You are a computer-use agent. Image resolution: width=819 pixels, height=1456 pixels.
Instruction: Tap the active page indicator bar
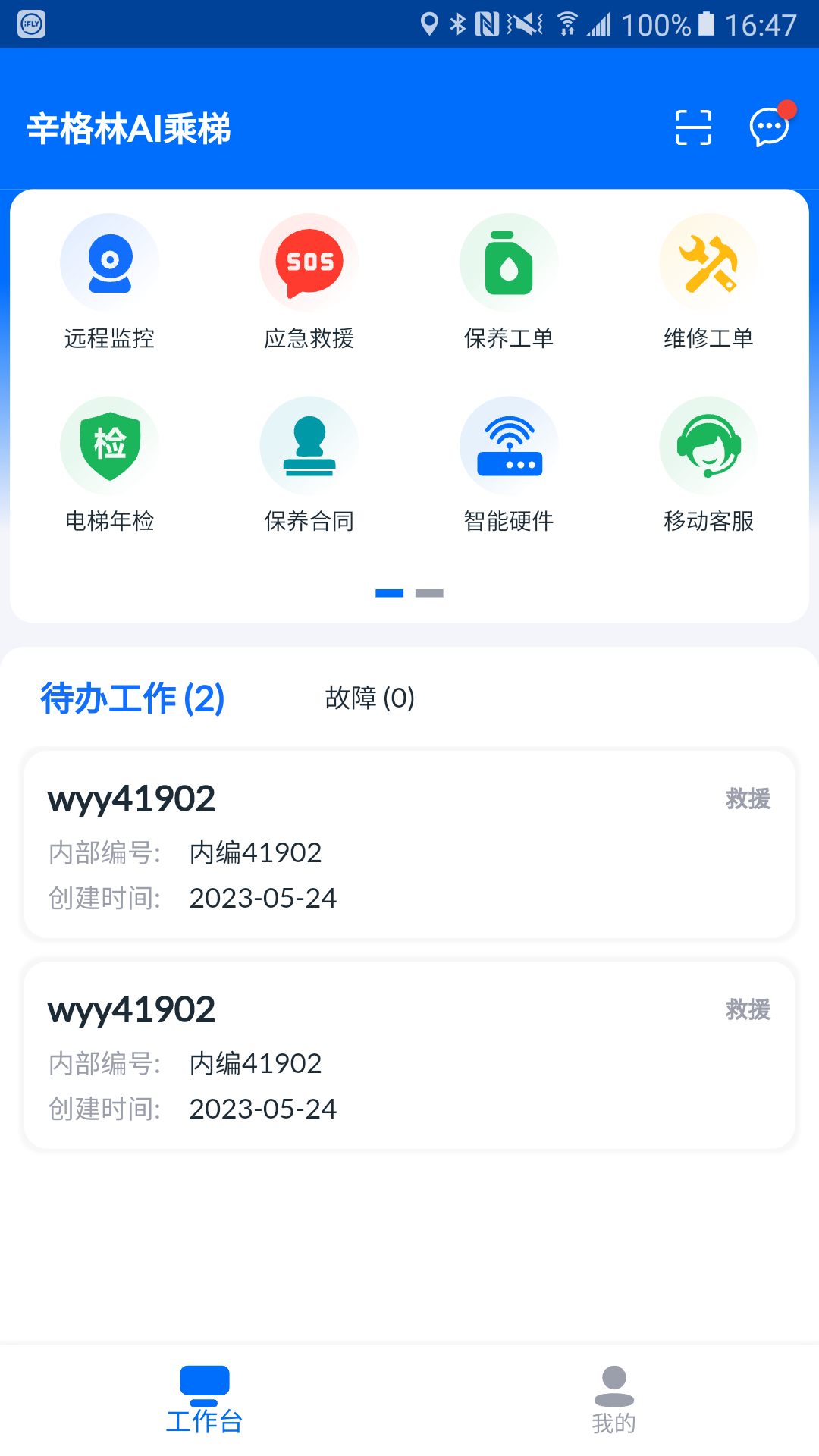coord(390,594)
